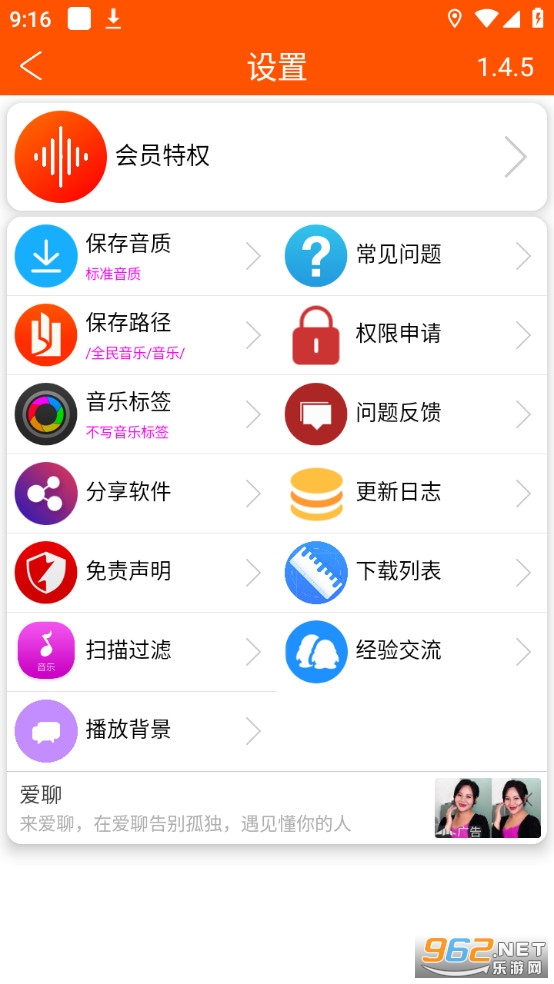Open the 免责声明 disclaimer
The width and height of the screenshot is (554, 984).
[x=142, y=572]
